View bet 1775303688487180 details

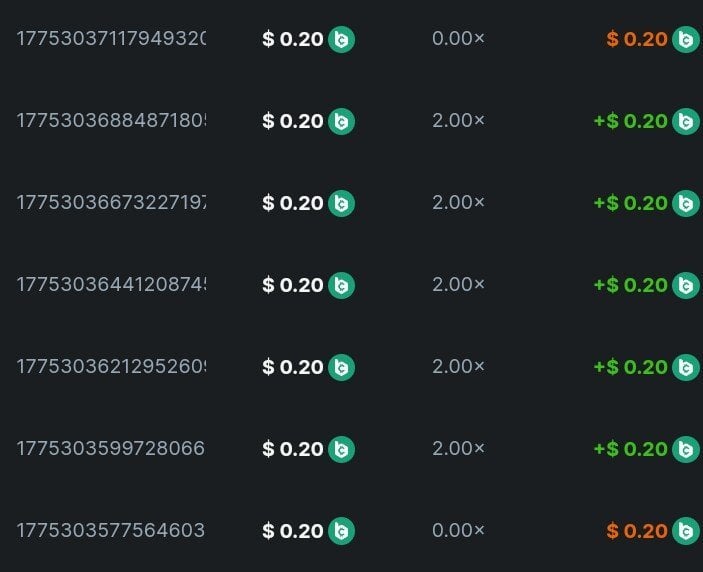pyautogui.click(x=111, y=121)
